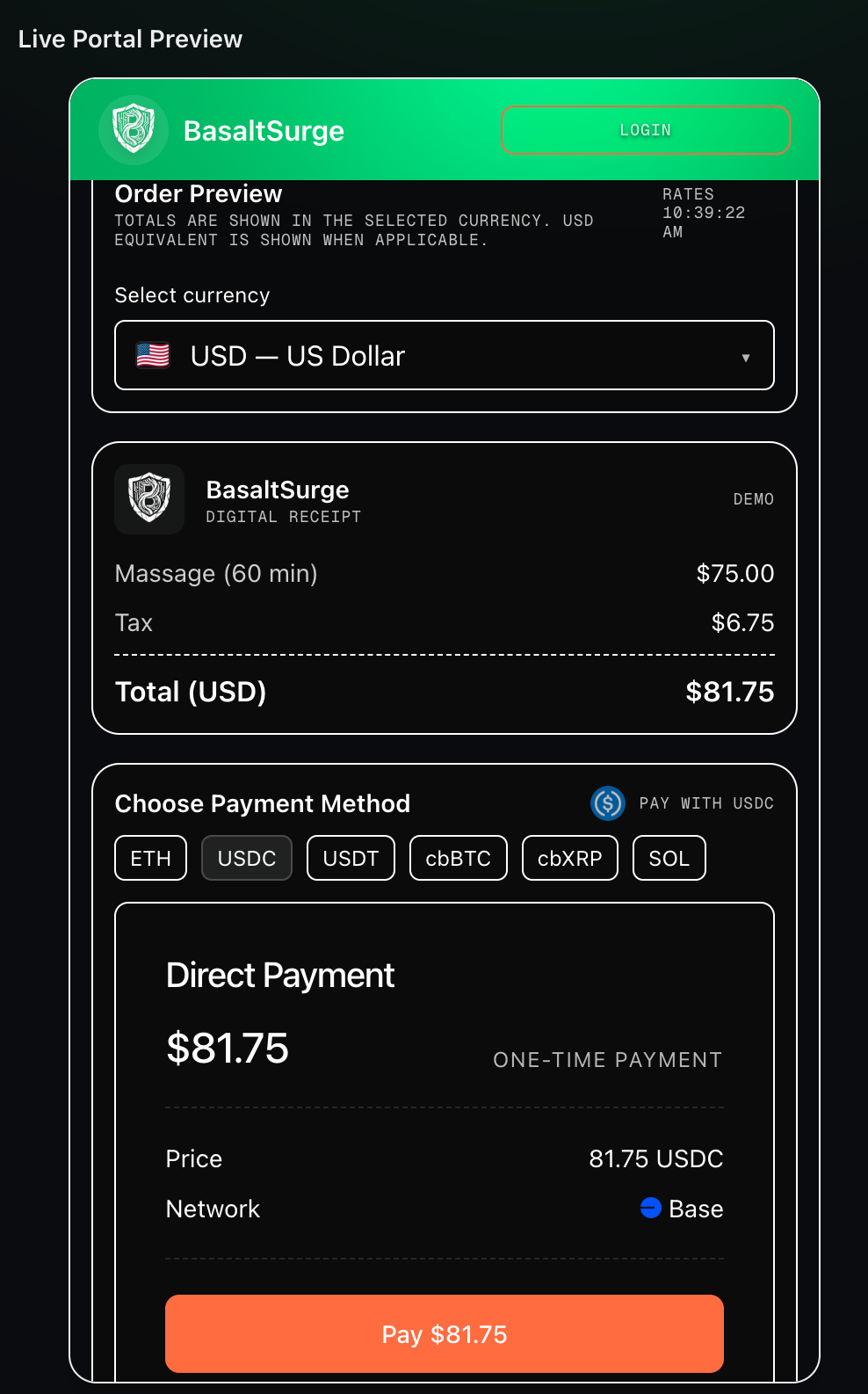Click the USDC coin icon beside PAY WITH USDC
This screenshot has width=868, height=1394.
coord(607,803)
